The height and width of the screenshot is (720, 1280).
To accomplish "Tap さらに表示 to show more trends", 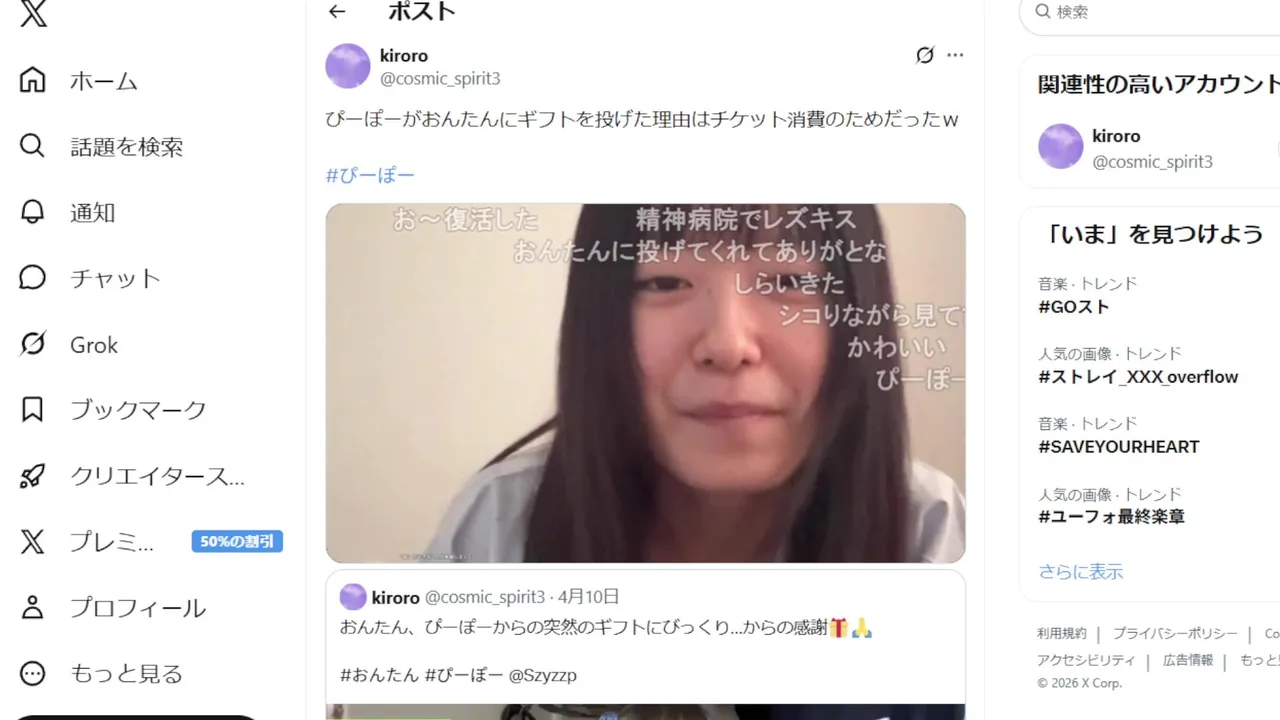I will 1080,572.
